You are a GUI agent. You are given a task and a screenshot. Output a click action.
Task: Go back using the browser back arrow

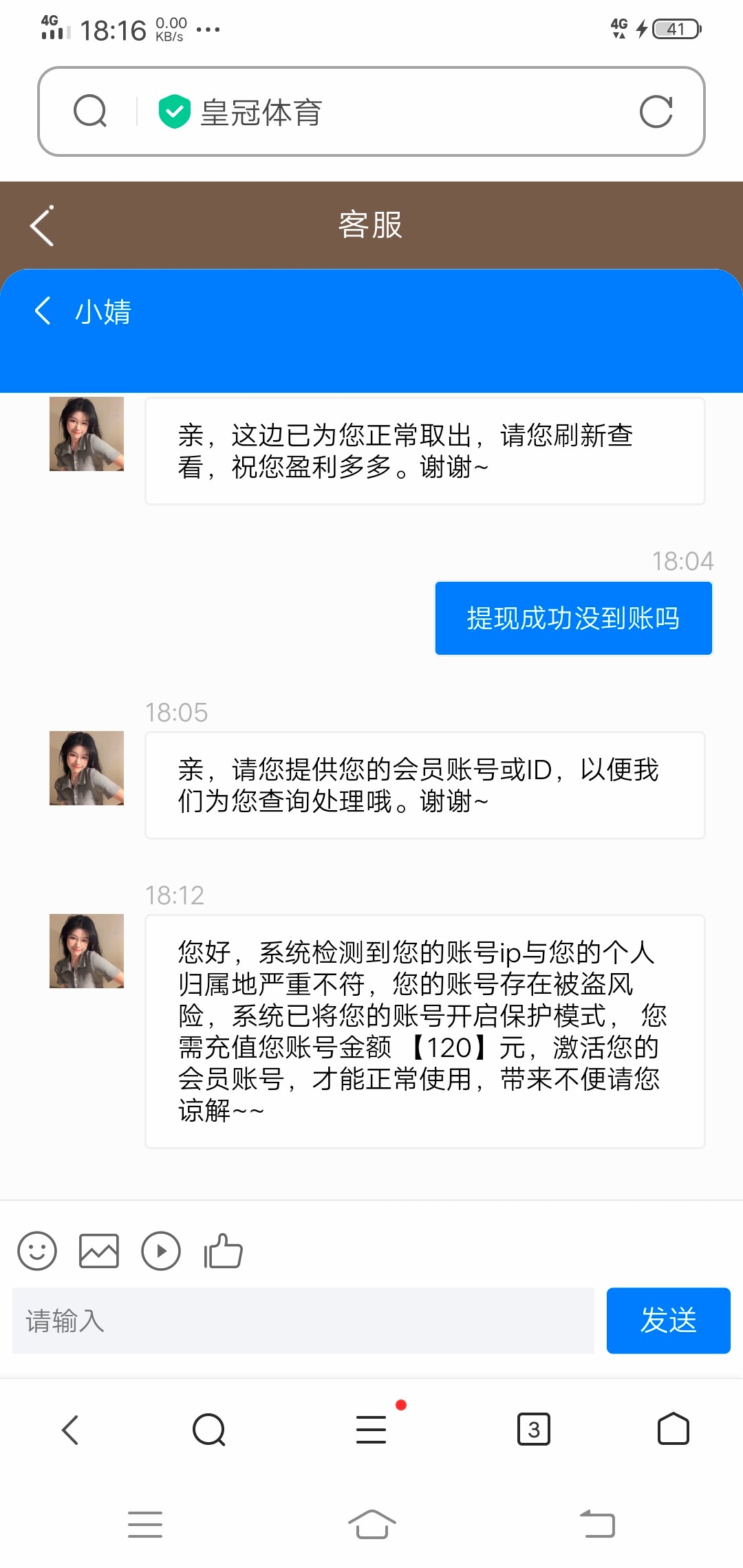point(69,1428)
